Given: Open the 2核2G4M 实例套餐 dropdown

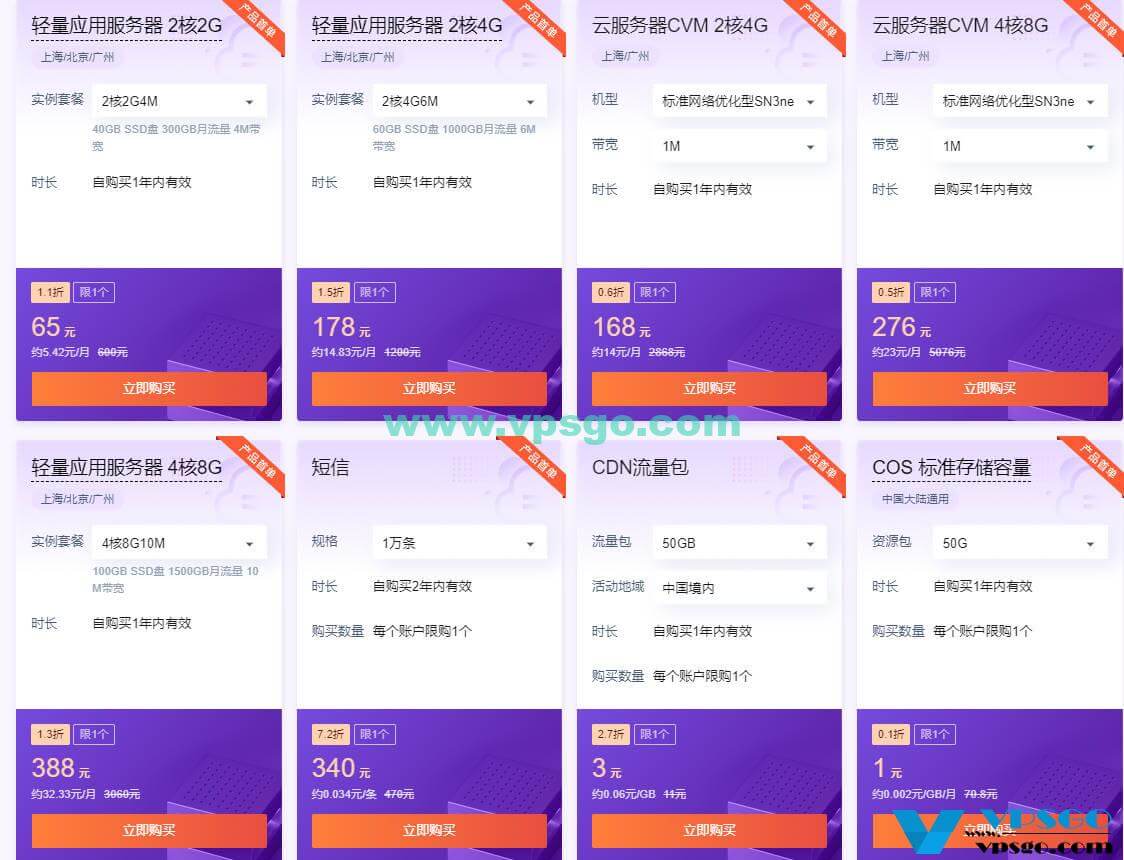Looking at the screenshot, I should click(179, 101).
